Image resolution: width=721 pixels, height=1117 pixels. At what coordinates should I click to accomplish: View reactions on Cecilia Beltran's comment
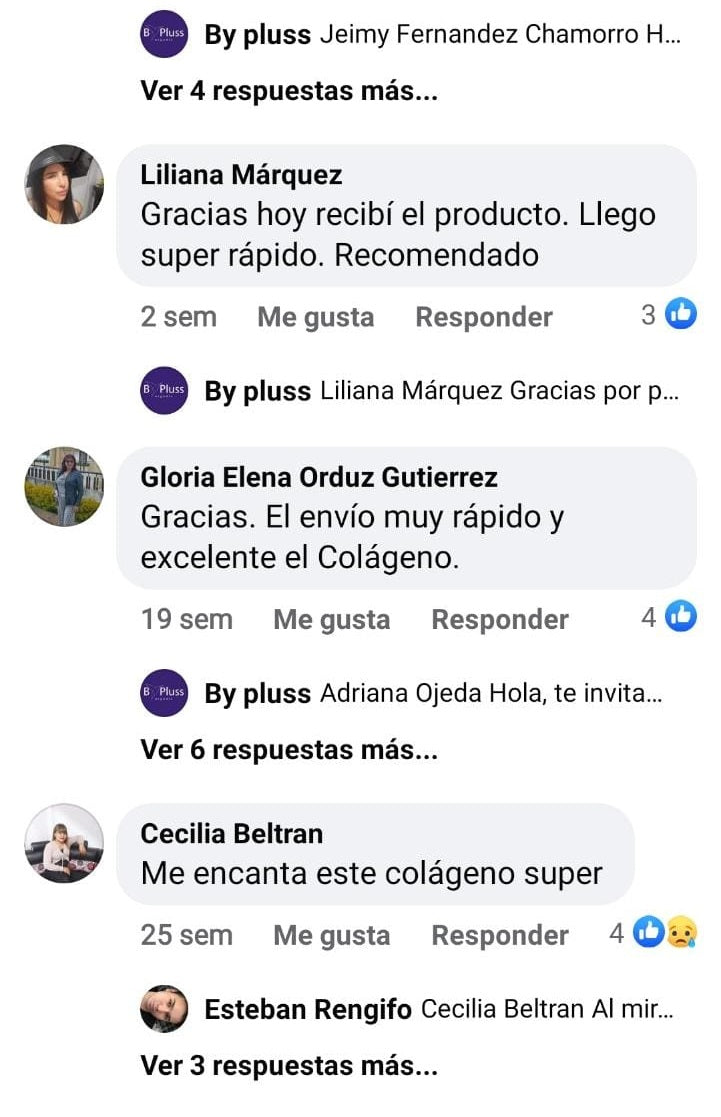pyautogui.click(x=654, y=934)
